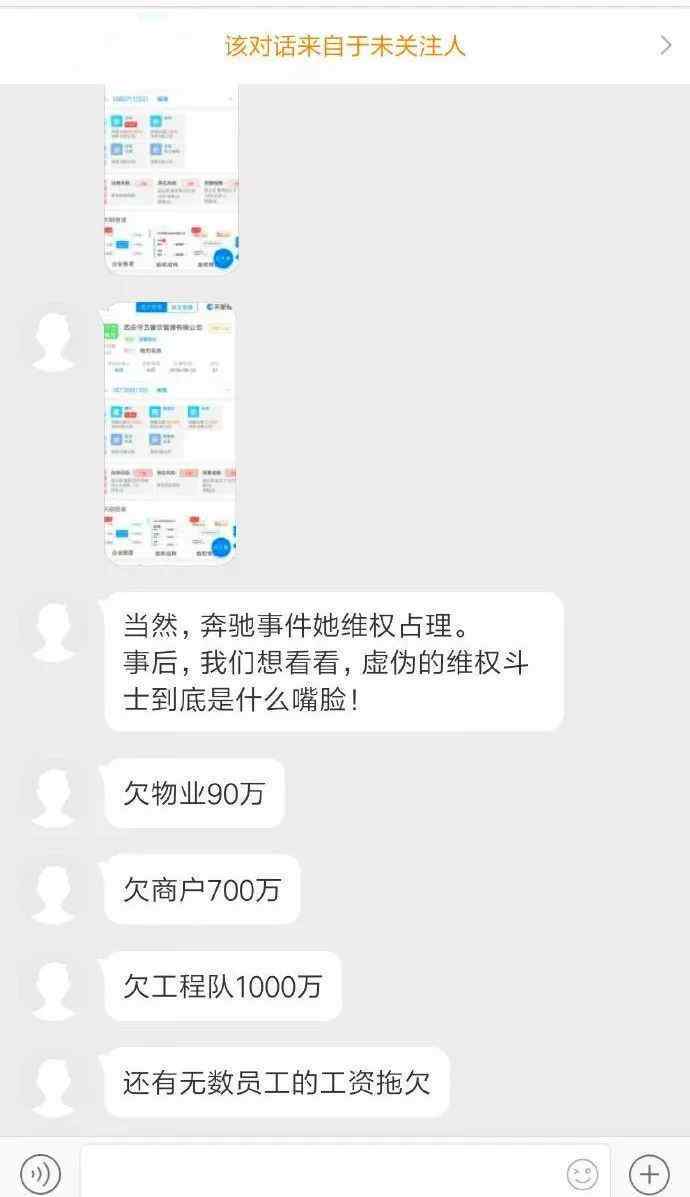View the second shared company screenshot
The height and width of the screenshot is (1197, 690).
170,433
